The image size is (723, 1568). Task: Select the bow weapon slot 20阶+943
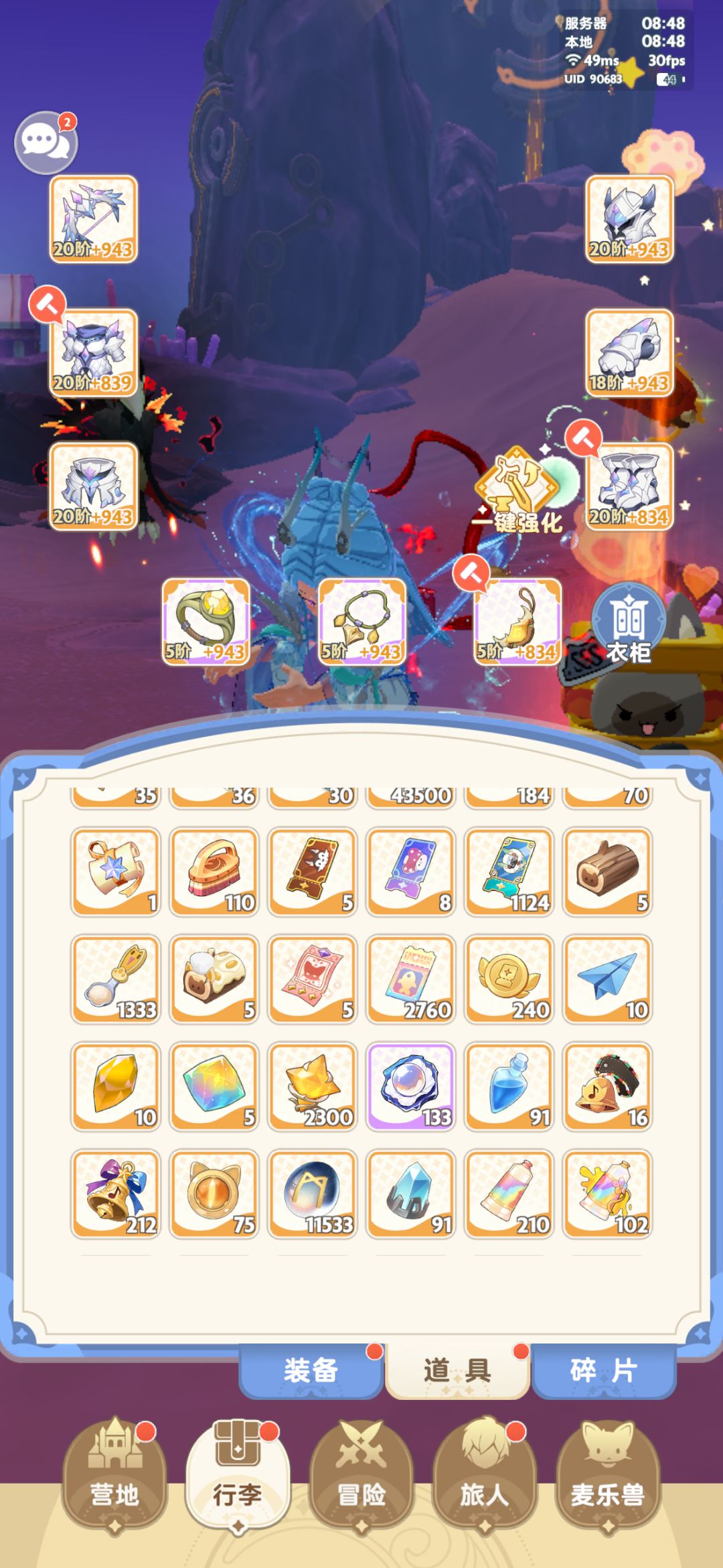[x=94, y=219]
